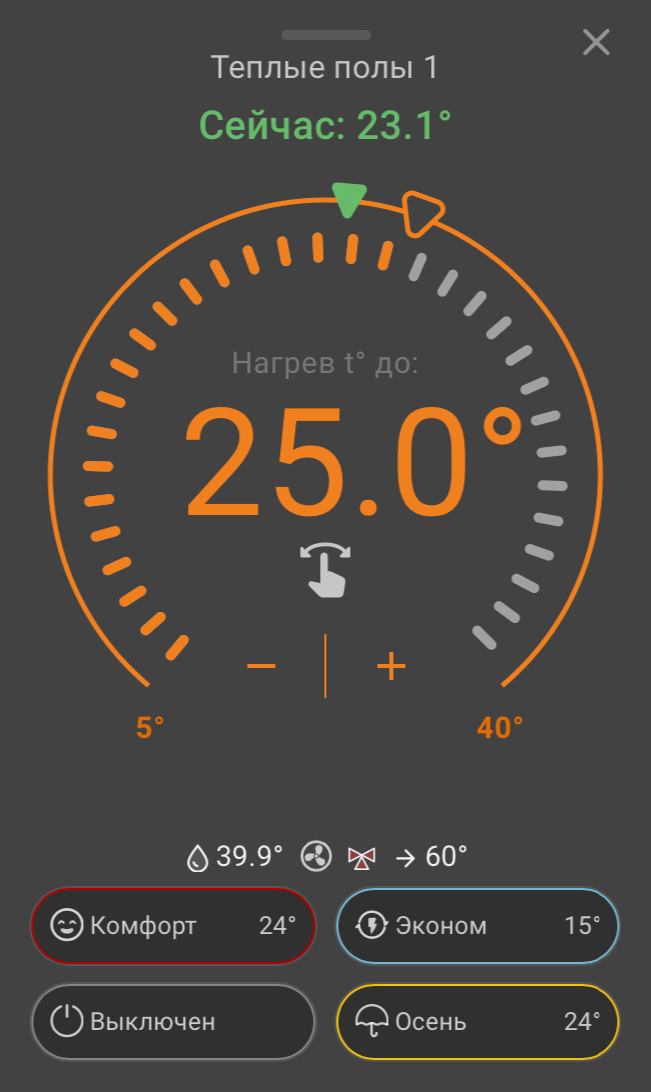This screenshot has height=1092, width=651.
Task: Decrease target temperature with minus button
Action: 261,666
